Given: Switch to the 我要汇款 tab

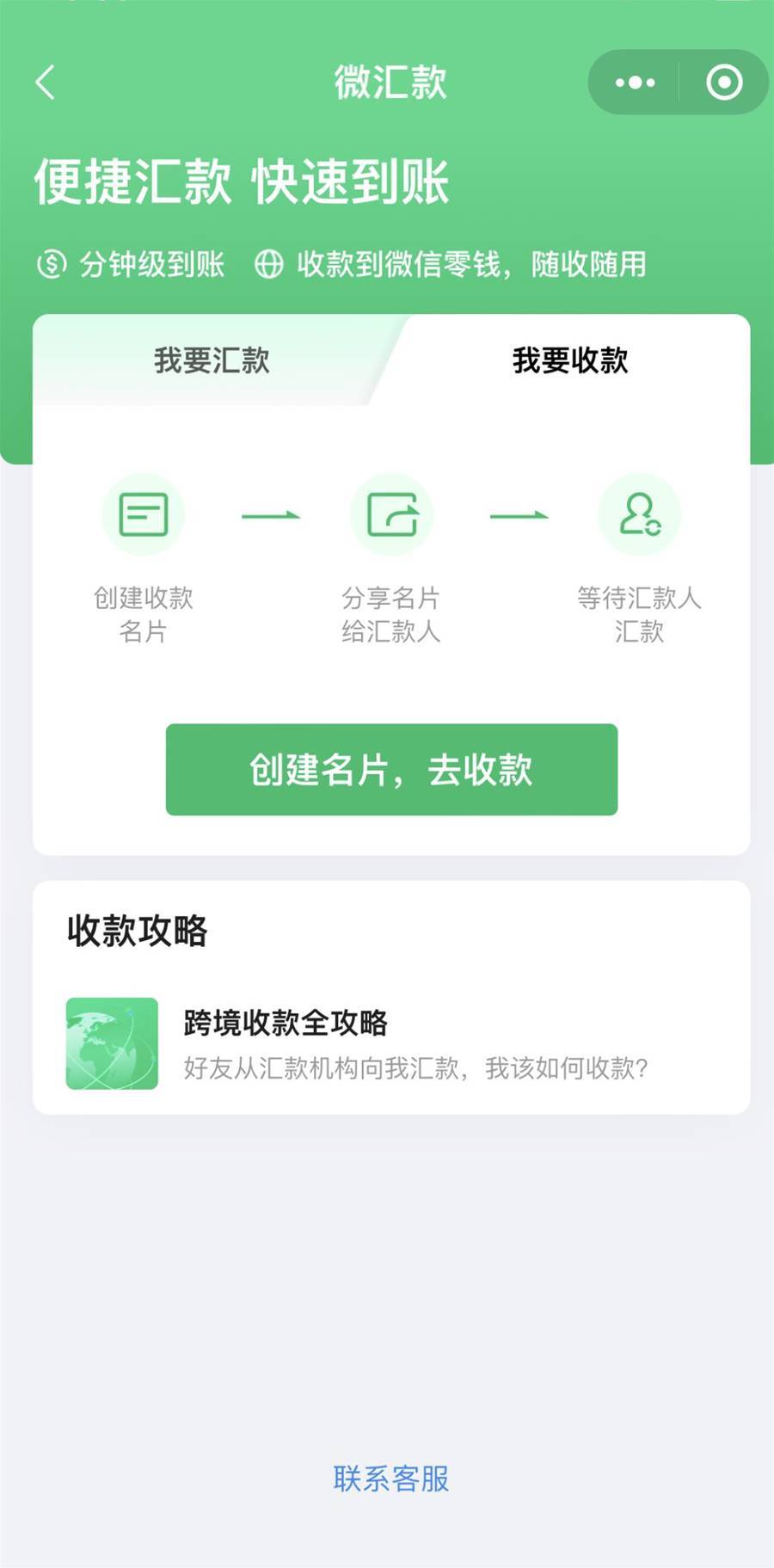Looking at the screenshot, I should 212,360.
